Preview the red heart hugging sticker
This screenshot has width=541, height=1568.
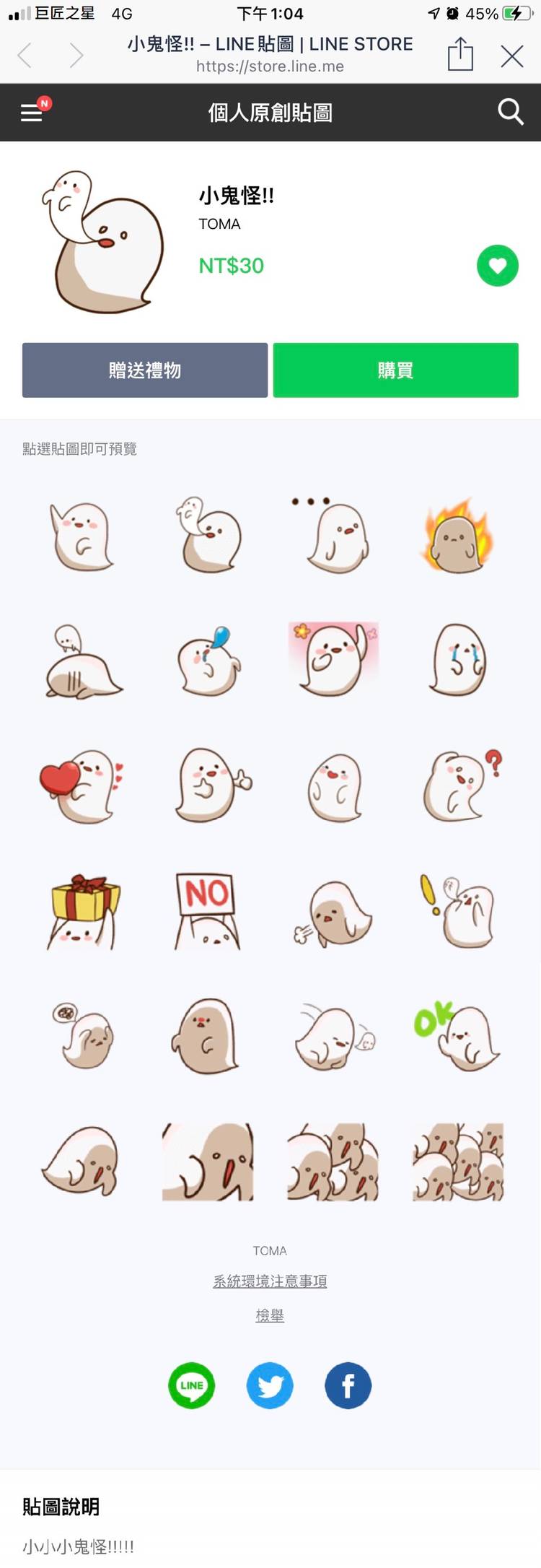82,786
